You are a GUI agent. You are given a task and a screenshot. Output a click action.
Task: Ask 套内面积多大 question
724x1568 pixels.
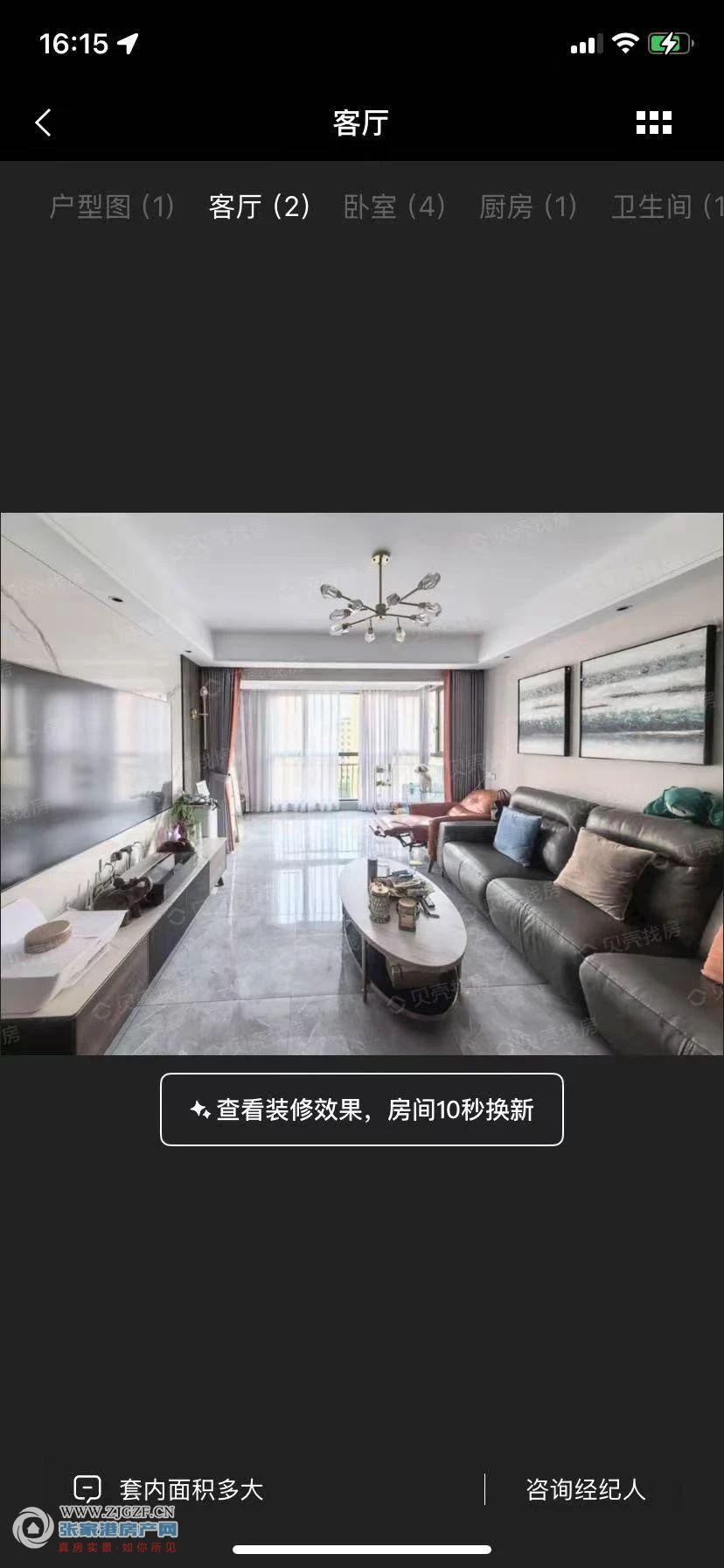pos(168,1489)
